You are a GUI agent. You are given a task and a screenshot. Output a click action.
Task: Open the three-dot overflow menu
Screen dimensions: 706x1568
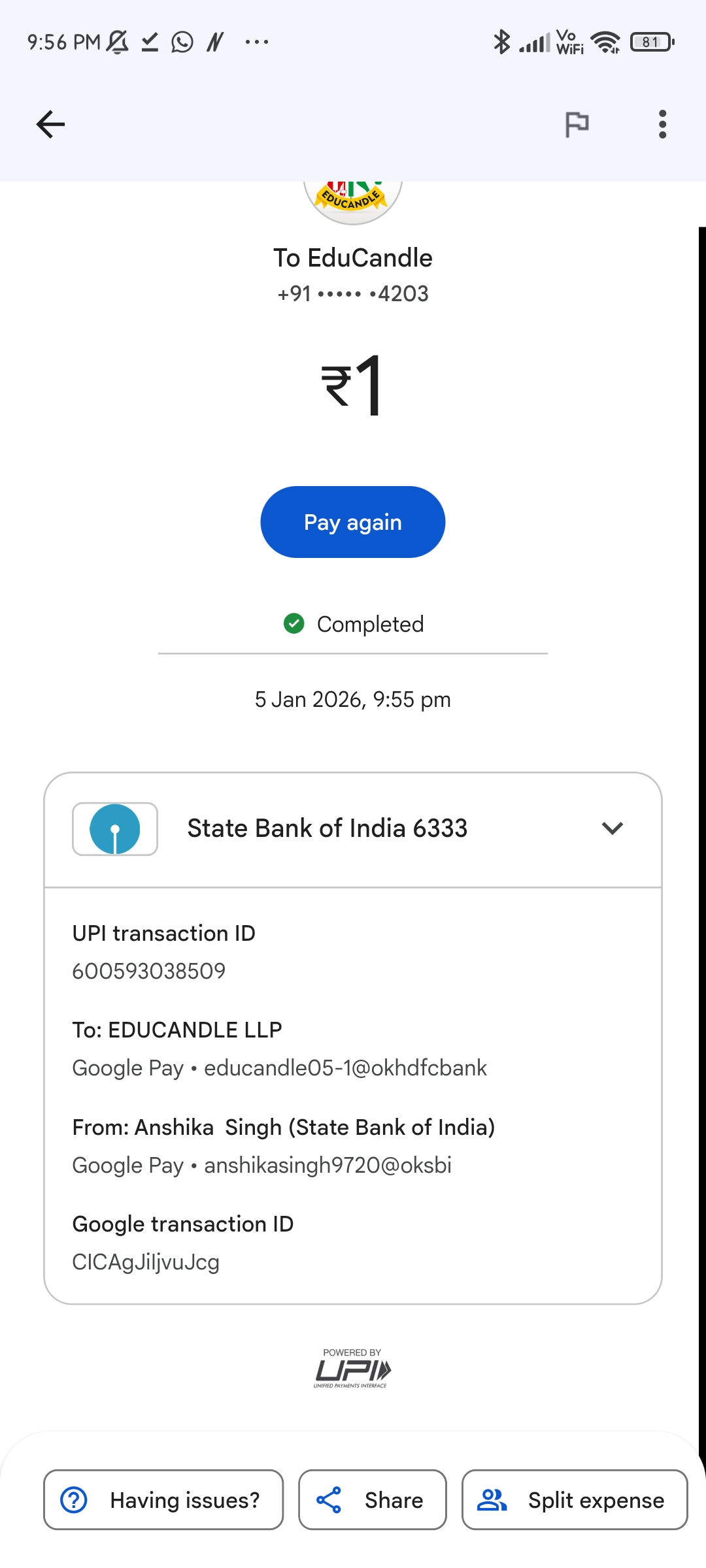pos(662,124)
